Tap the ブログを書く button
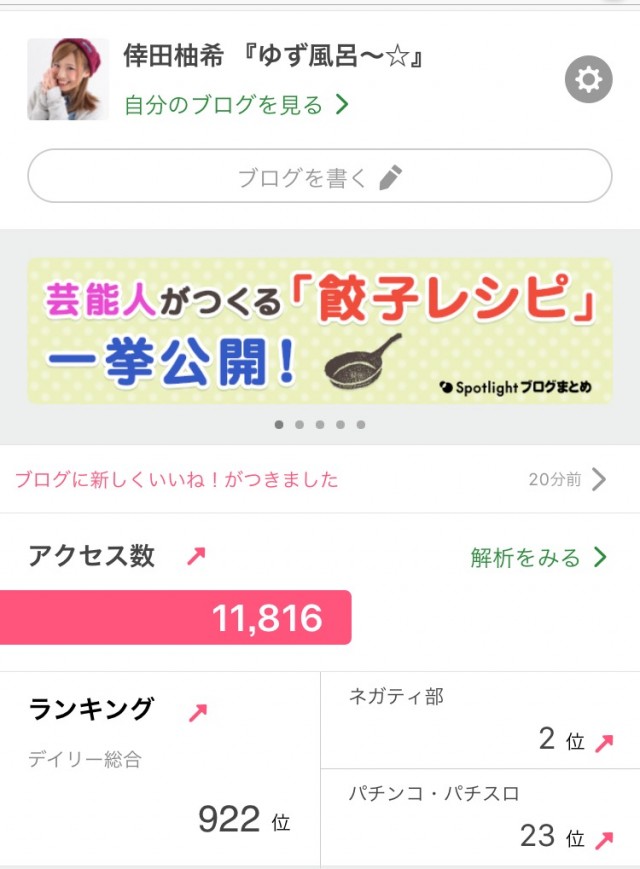 tap(319, 177)
